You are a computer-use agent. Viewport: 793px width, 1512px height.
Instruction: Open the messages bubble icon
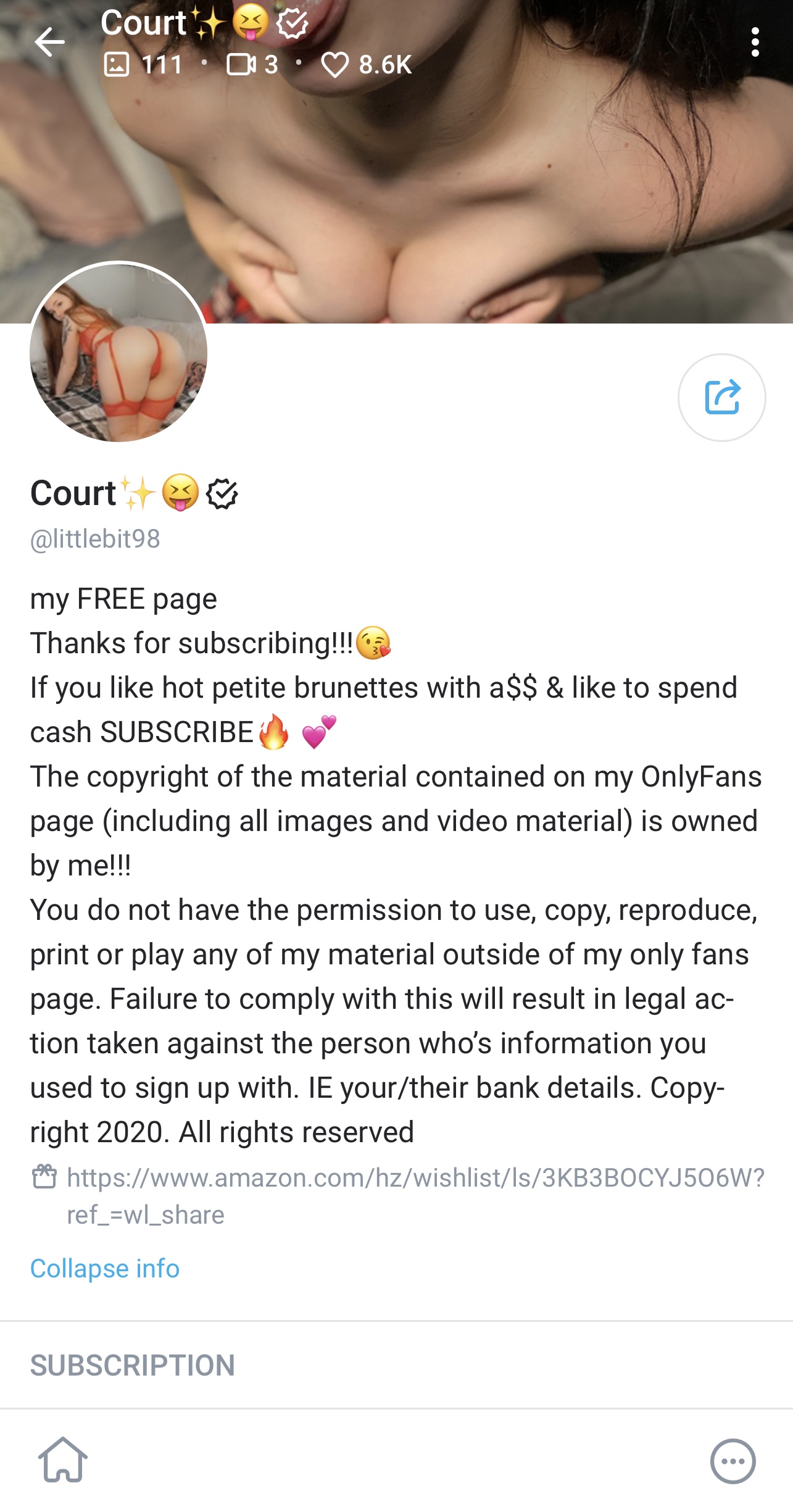pos(733,1461)
